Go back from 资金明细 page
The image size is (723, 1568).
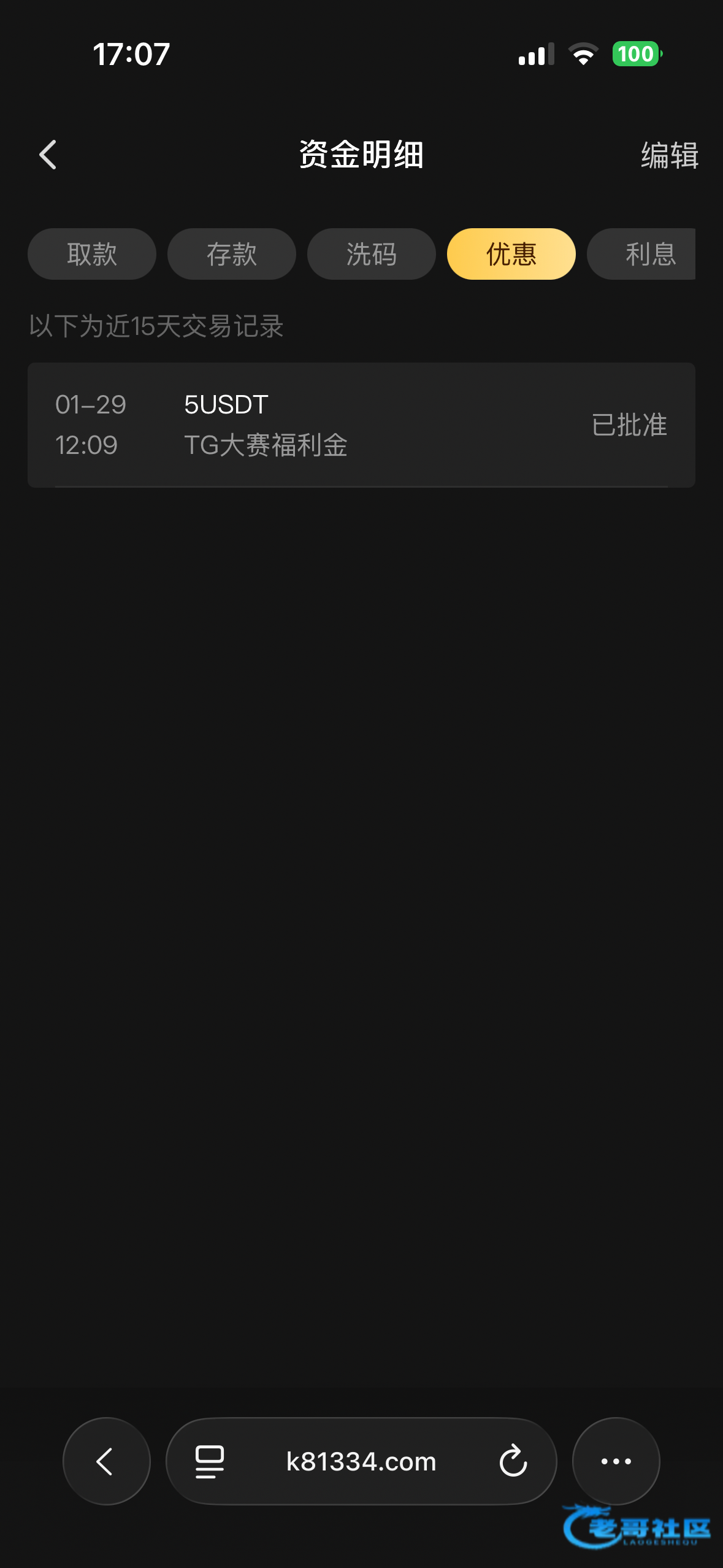48,155
